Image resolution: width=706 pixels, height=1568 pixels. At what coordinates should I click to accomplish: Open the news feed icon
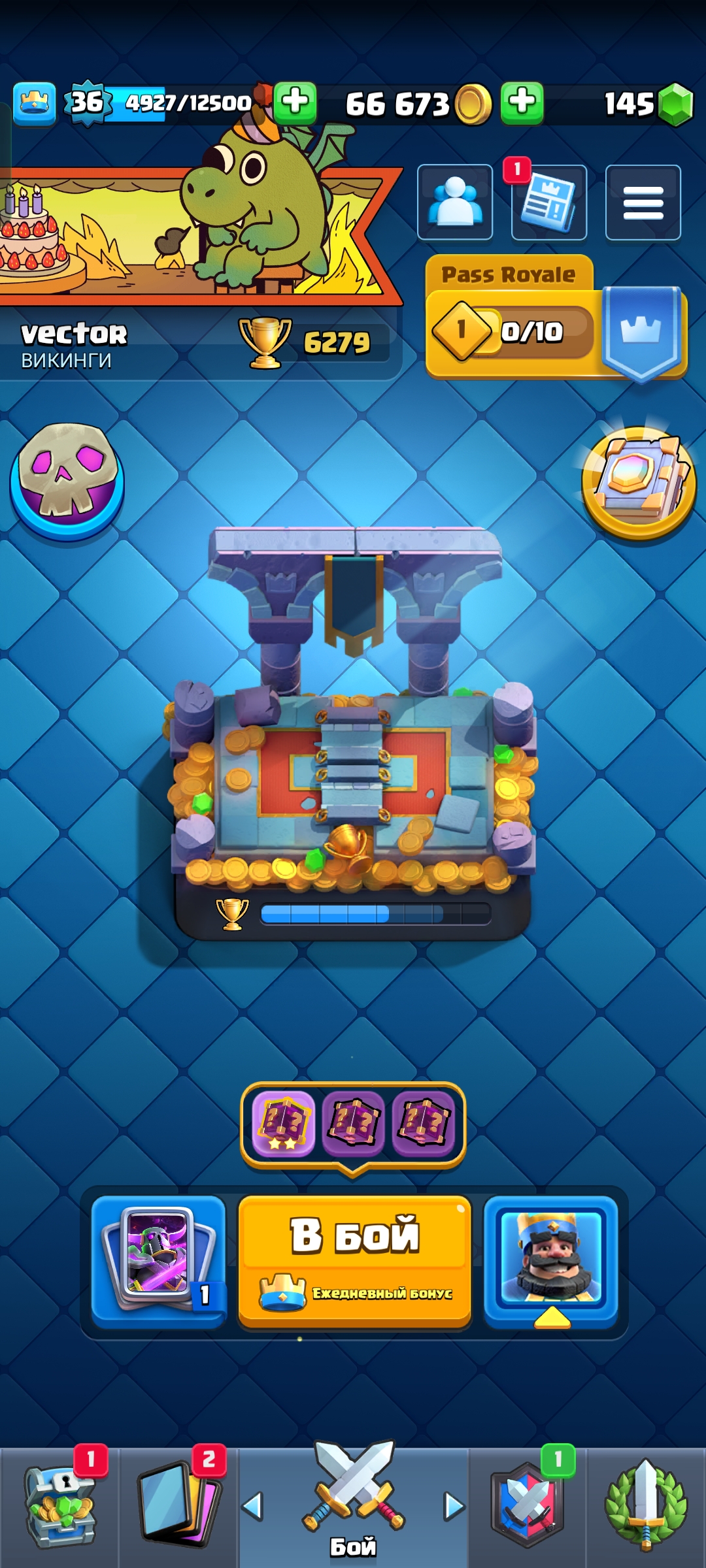[549, 203]
